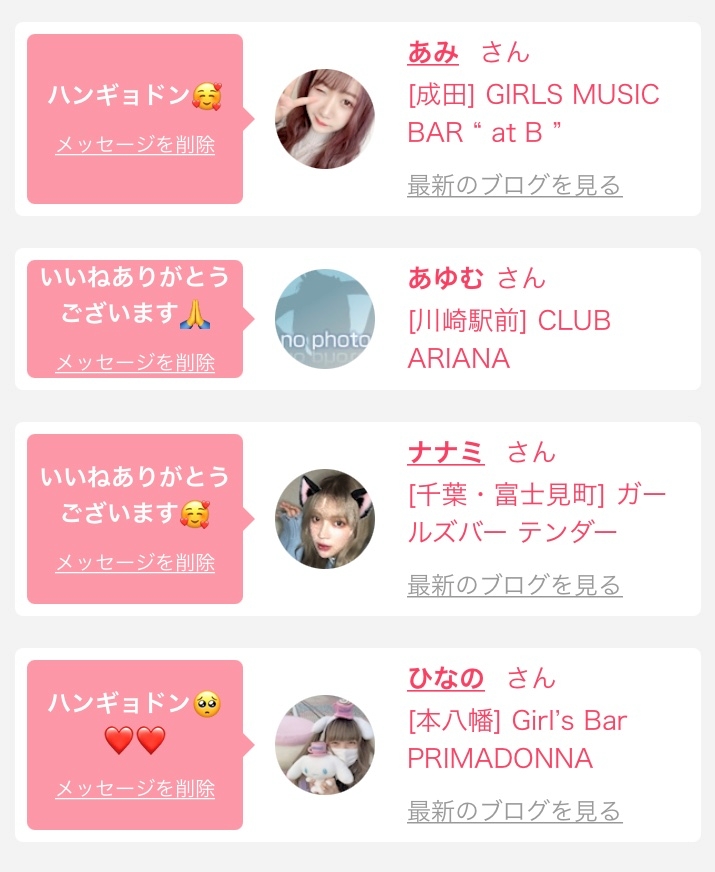Tap ナナミ's cat-ear profile photo
Image resolution: width=715 pixels, height=872 pixels.
pos(325,519)
